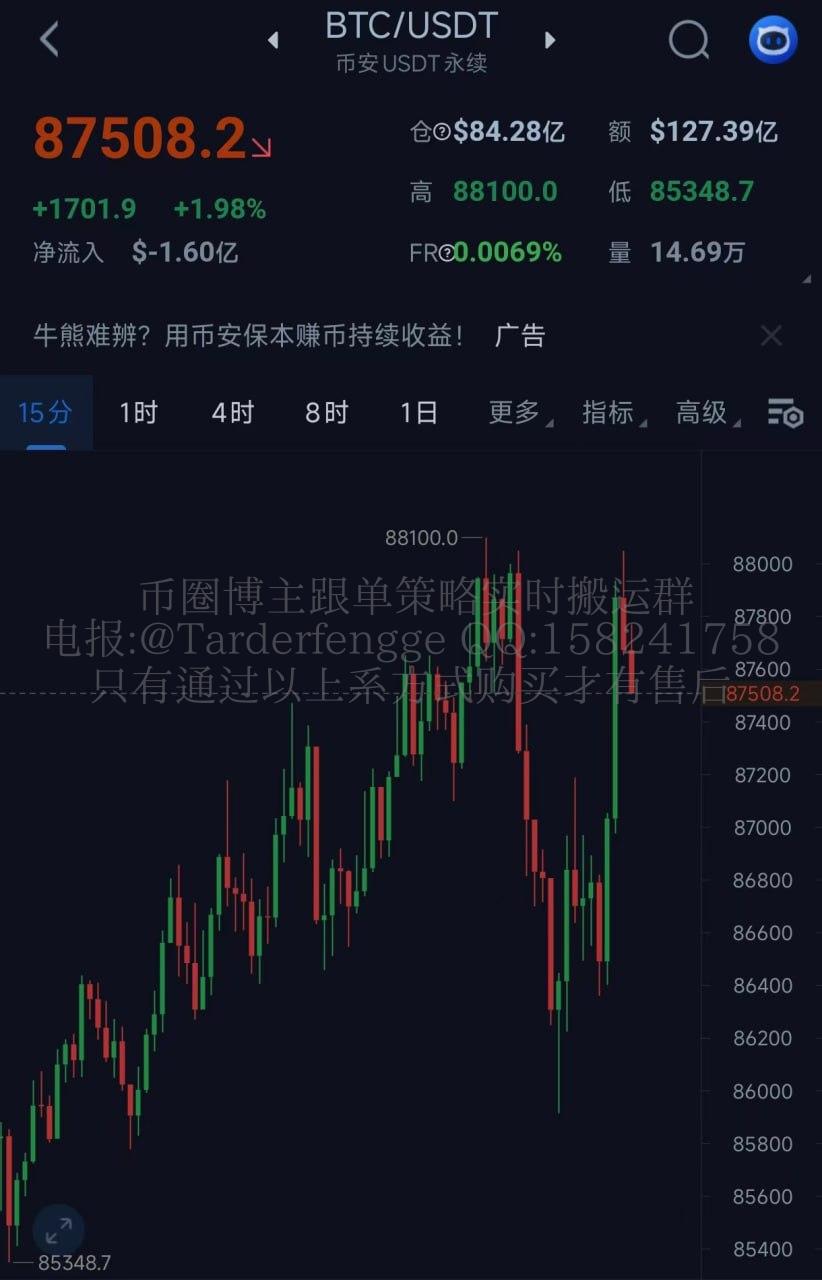This screenshot has height=1280, width=822.
Task: Switch to the 4时 chart interval
Action: (x=232, y=412)
